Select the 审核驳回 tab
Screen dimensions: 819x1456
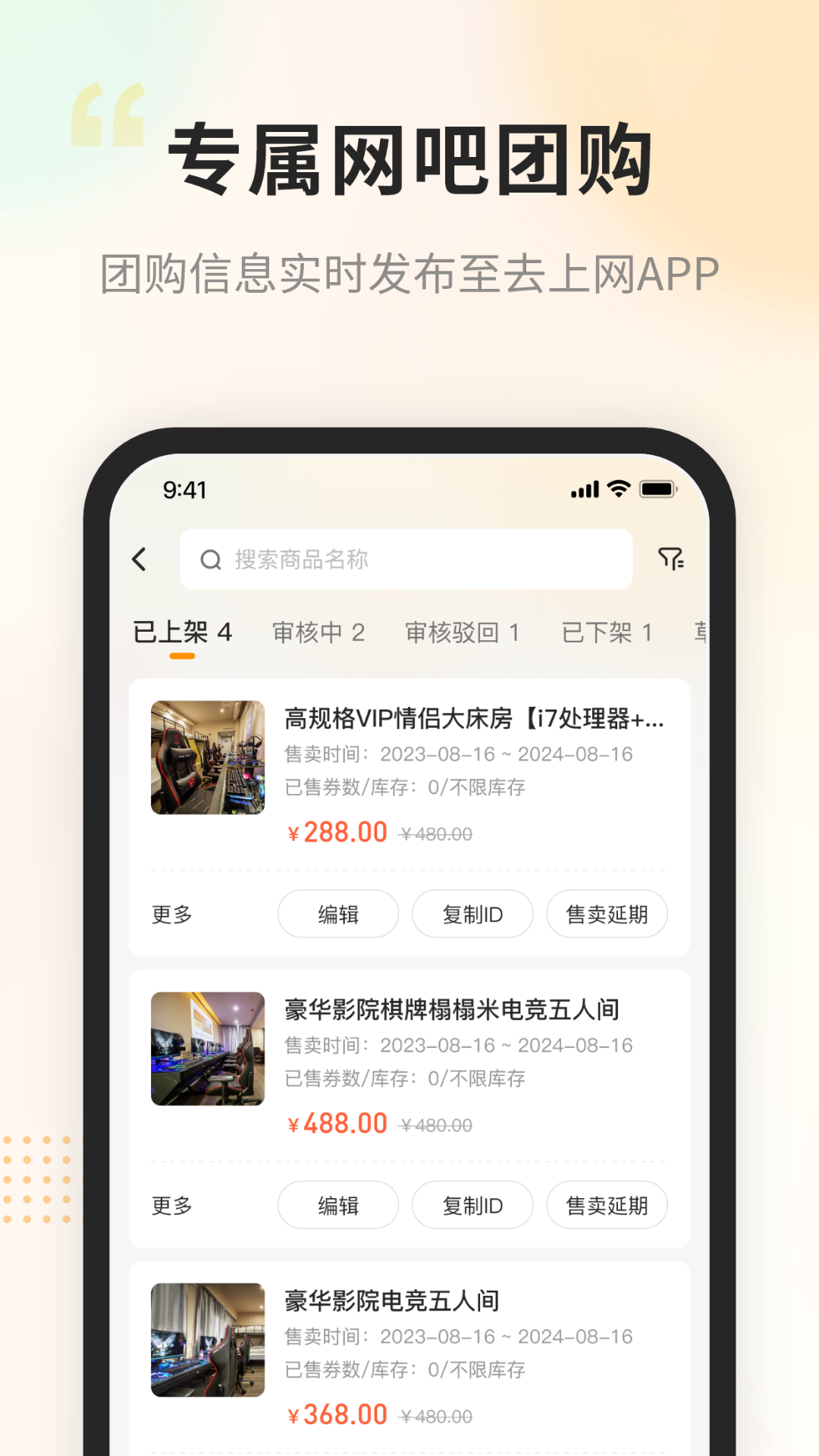pos(463,632)
